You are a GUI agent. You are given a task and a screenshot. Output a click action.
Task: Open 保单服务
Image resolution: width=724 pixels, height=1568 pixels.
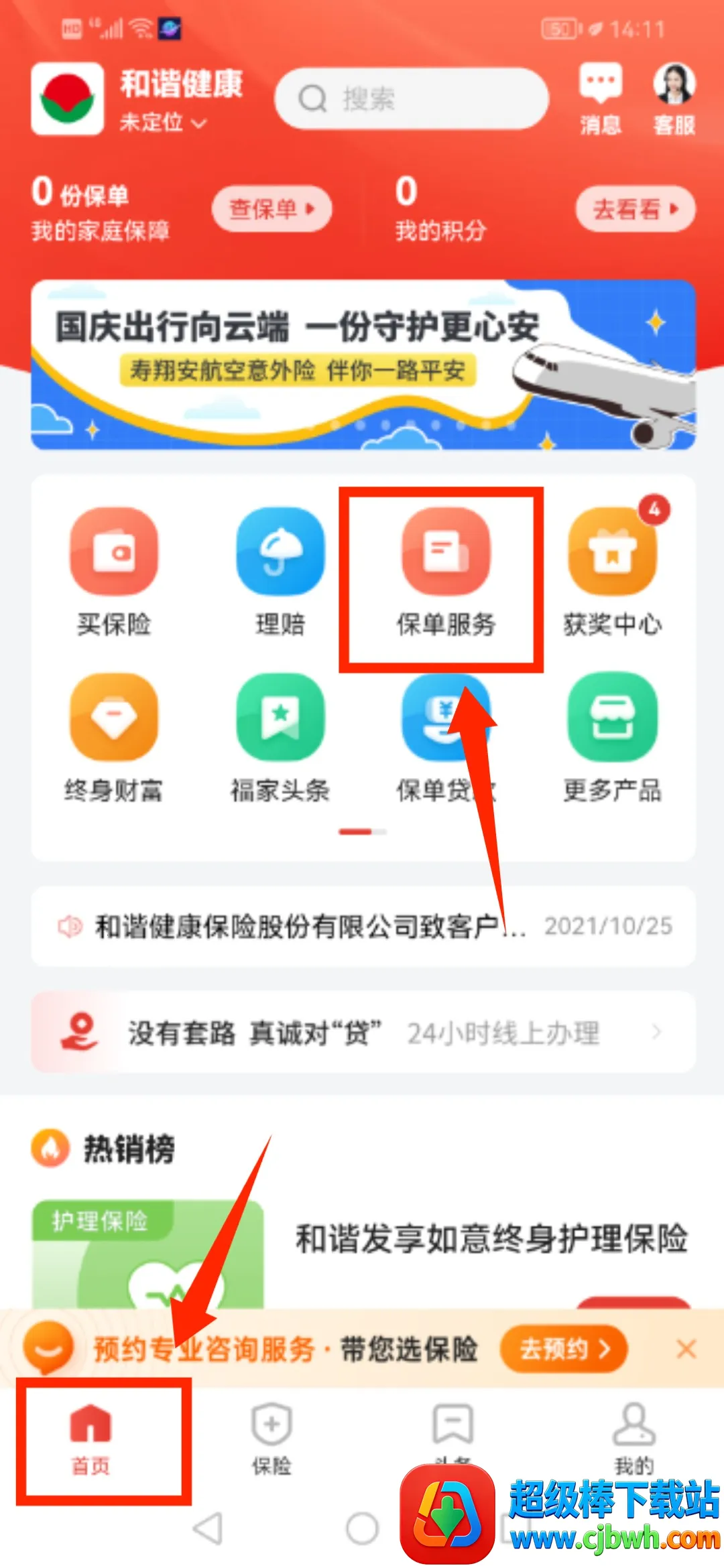coord(446,571)
